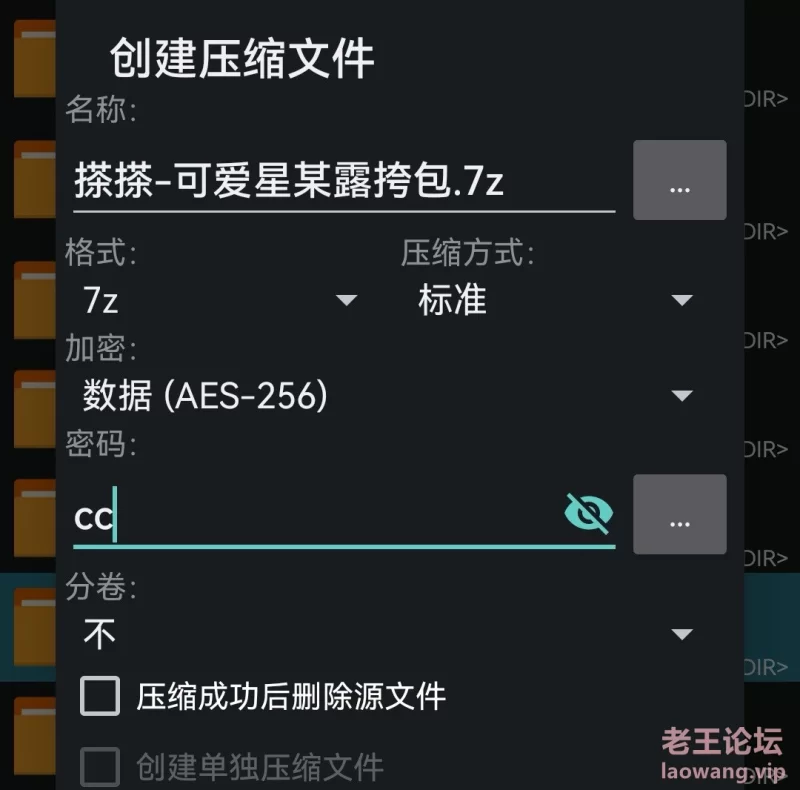Screen dimensions: 800x790
Task: Expand the 分卷 dropdown showing 不
Action: (387, 634)
